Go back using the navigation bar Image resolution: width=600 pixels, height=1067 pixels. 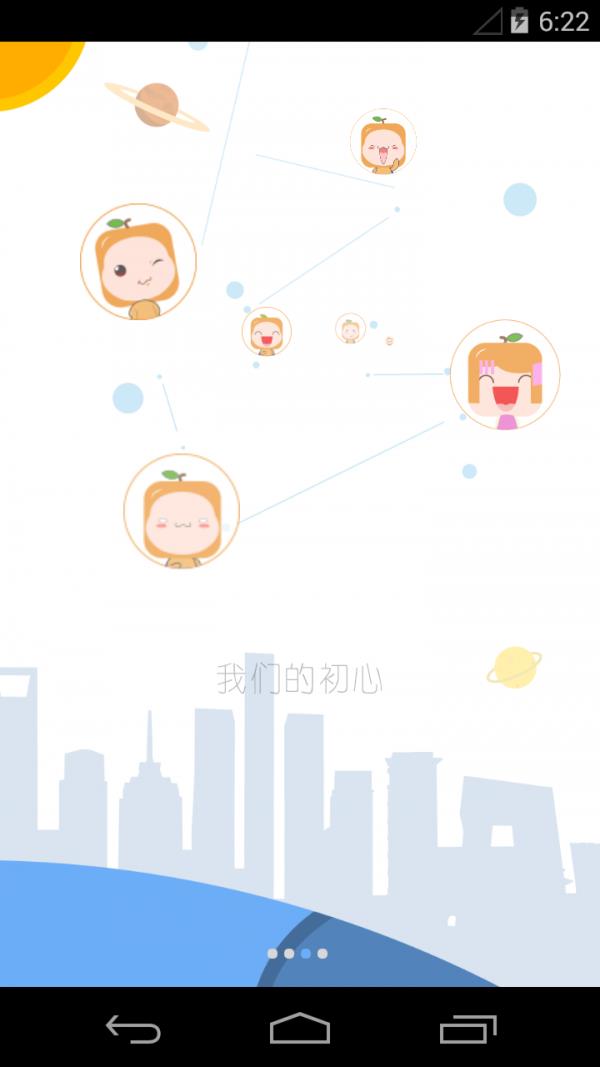pos(133,1028)
